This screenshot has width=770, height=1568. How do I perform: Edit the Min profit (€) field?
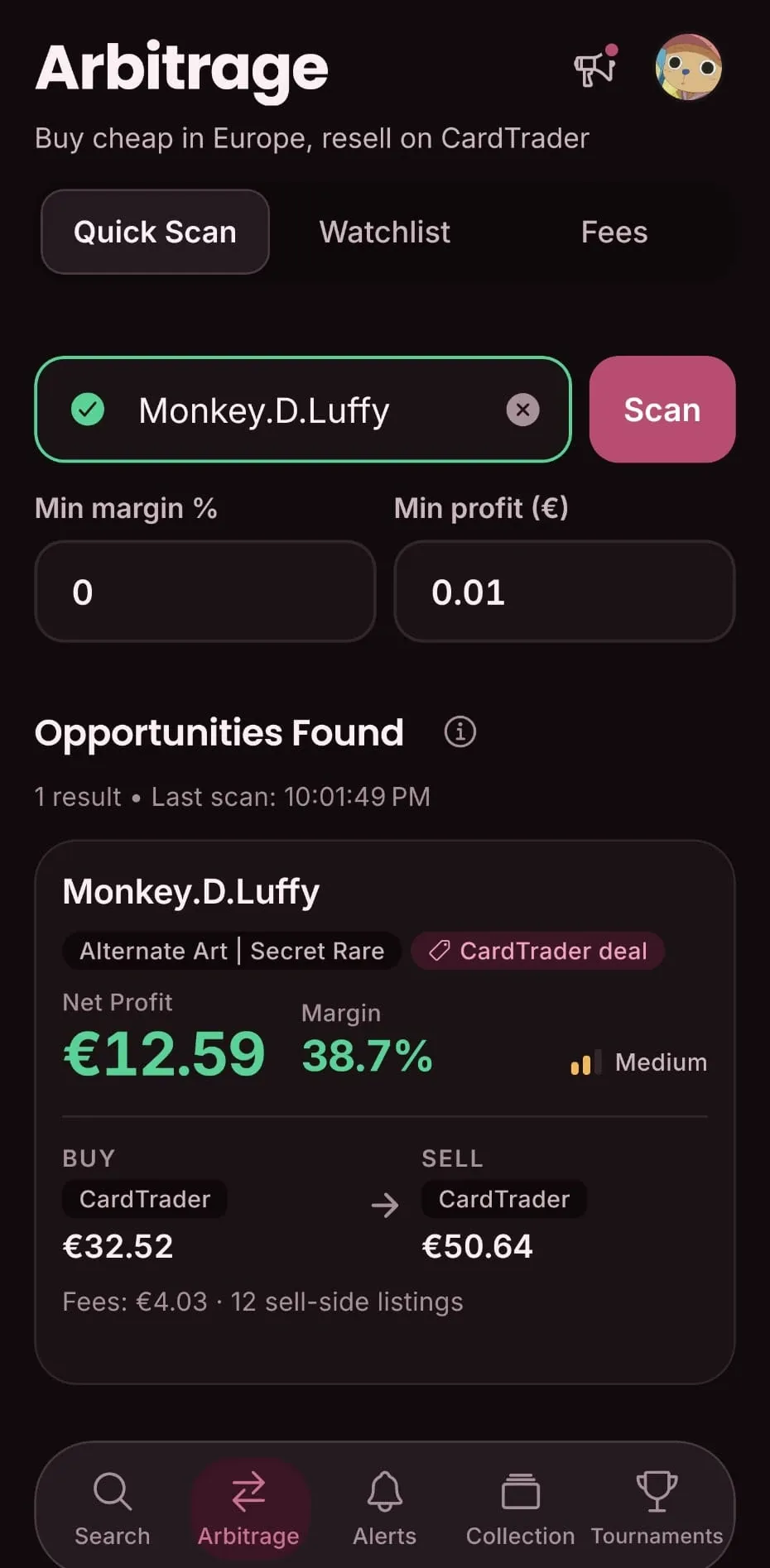[x=565, y=592]
